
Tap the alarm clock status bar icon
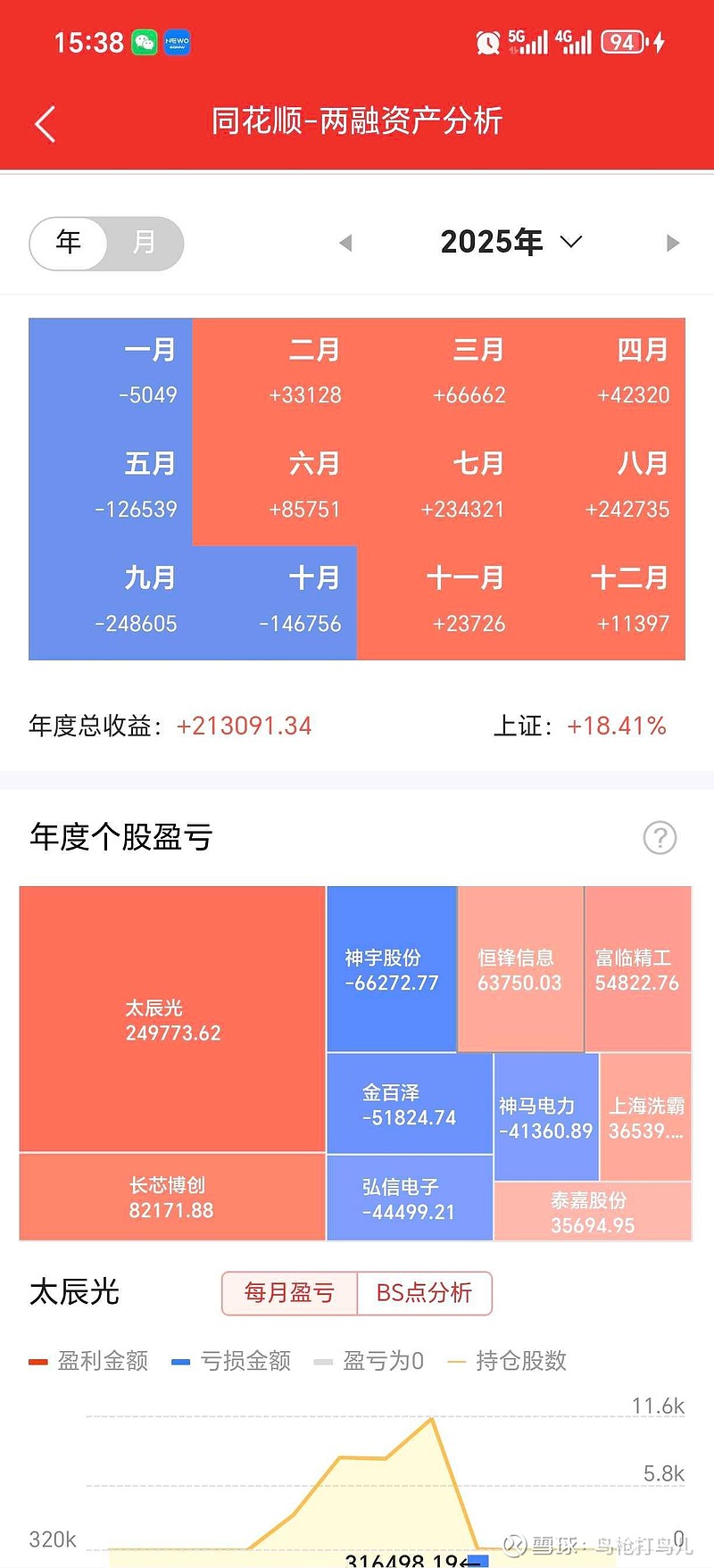tap(487, 41)
